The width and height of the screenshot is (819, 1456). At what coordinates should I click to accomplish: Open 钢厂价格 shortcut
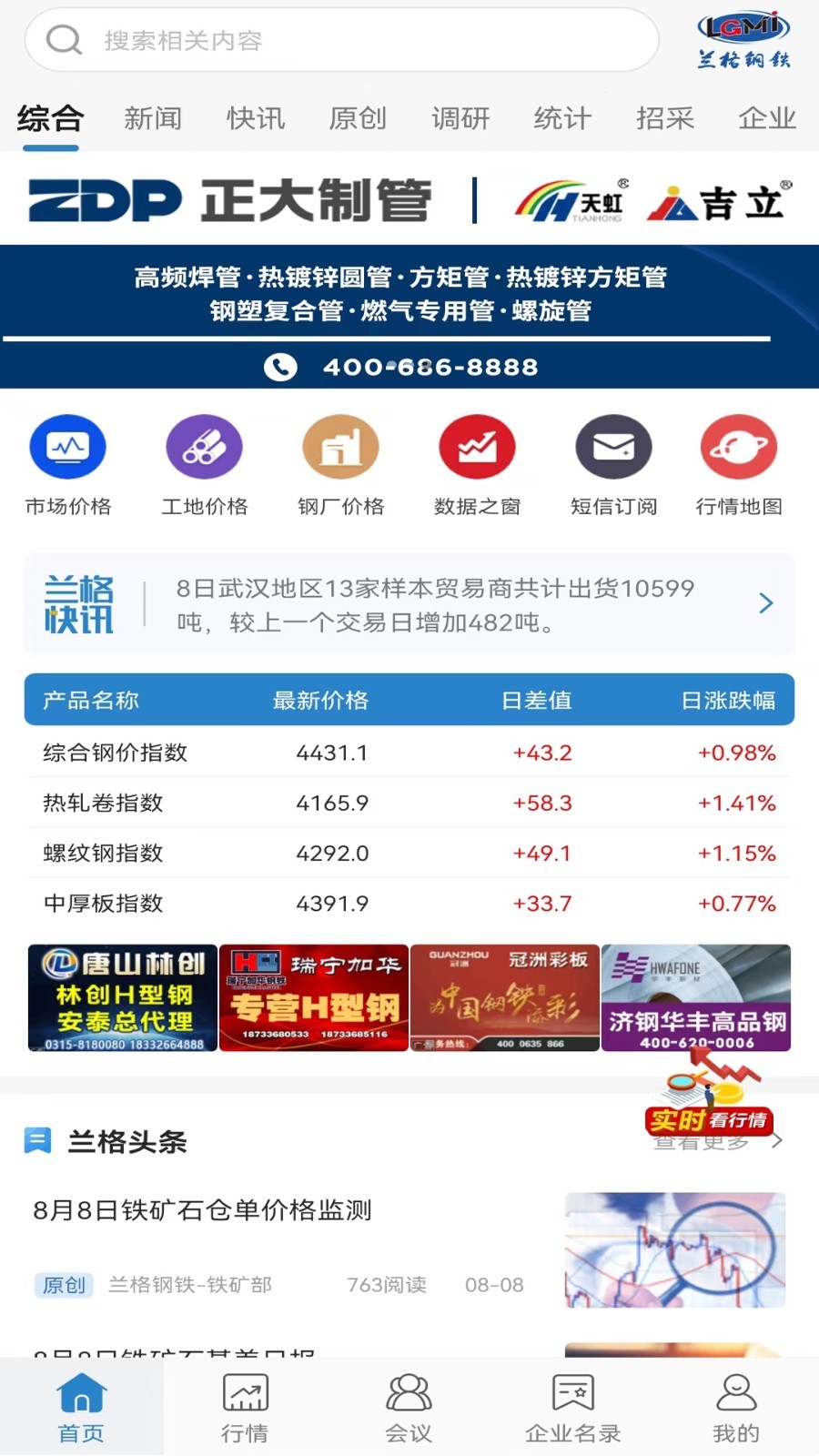pos(341,465)
